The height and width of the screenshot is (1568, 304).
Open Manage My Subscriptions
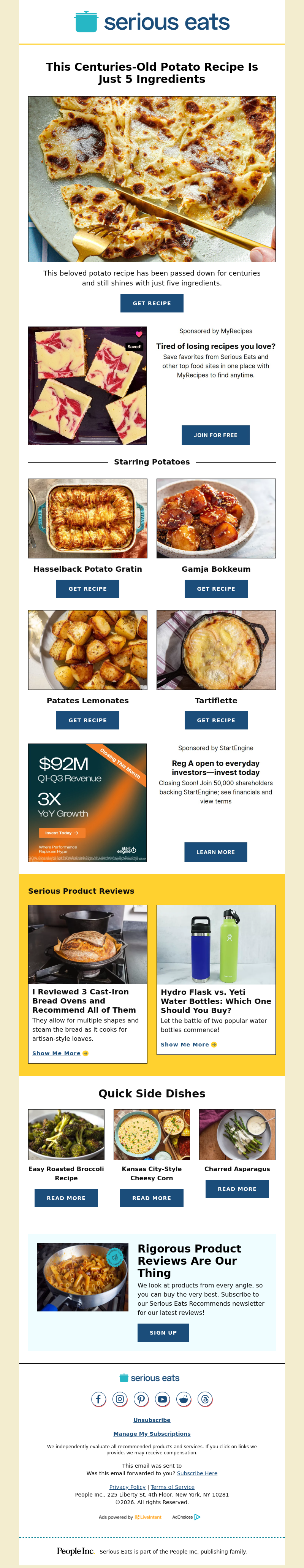[151, 1433]
